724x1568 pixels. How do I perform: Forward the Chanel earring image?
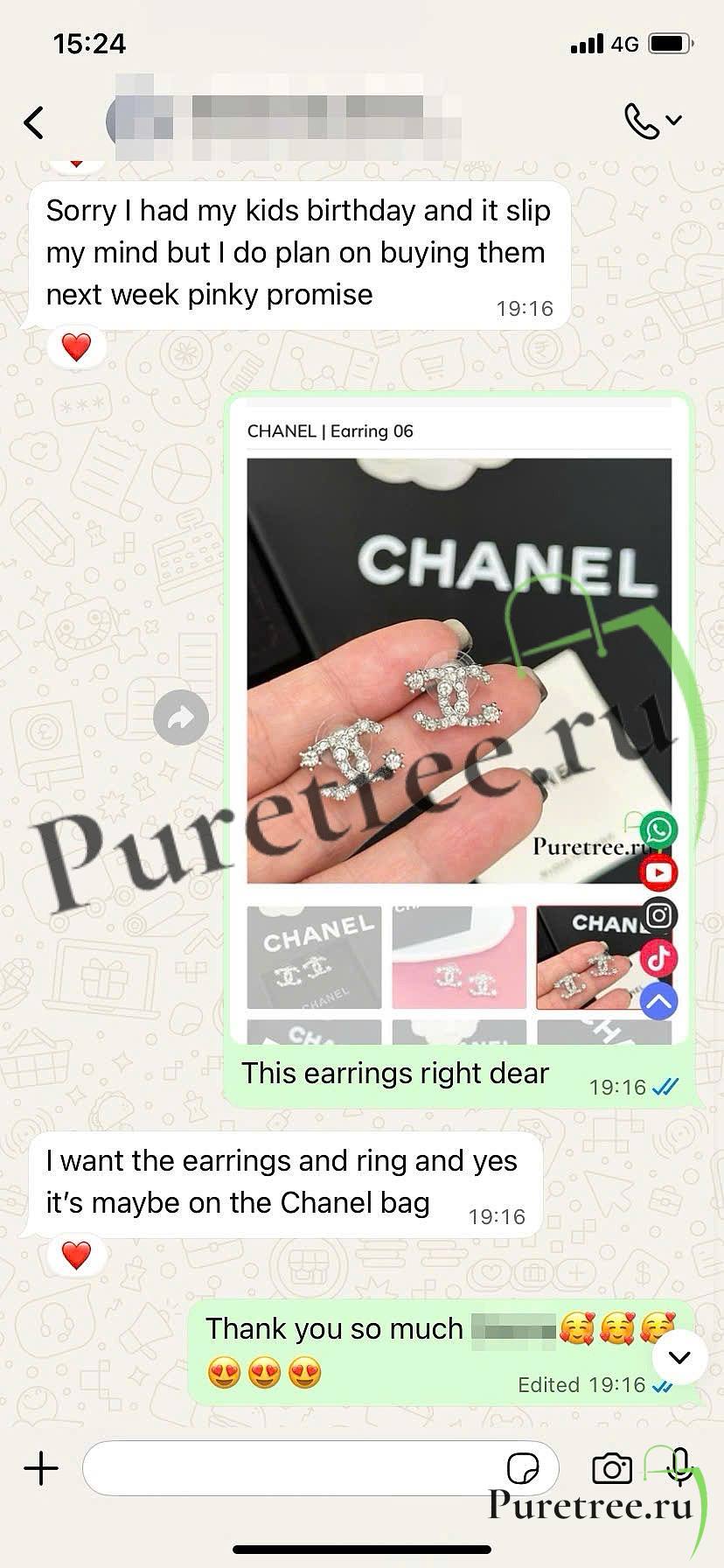pos(181,718)
